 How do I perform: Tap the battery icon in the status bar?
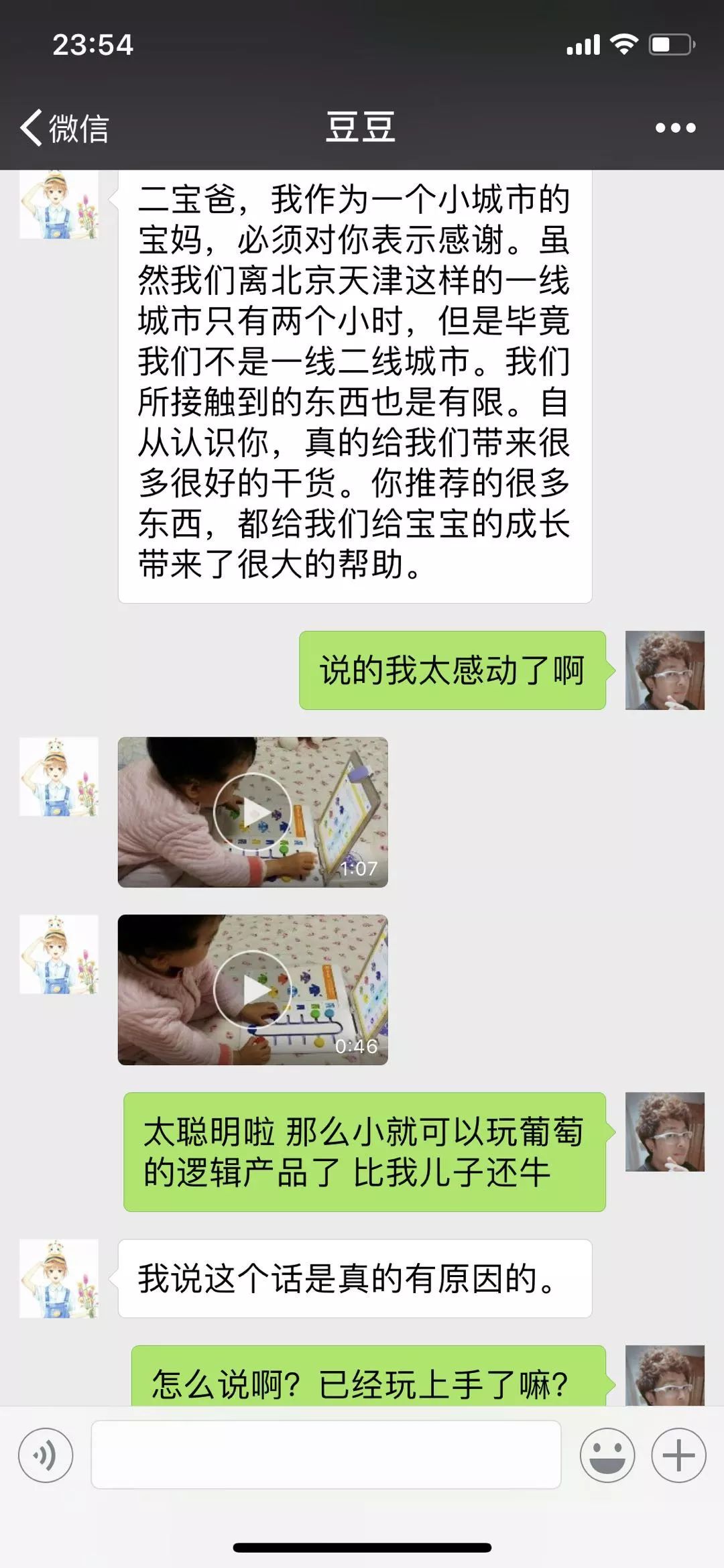(x=670, y=43)
